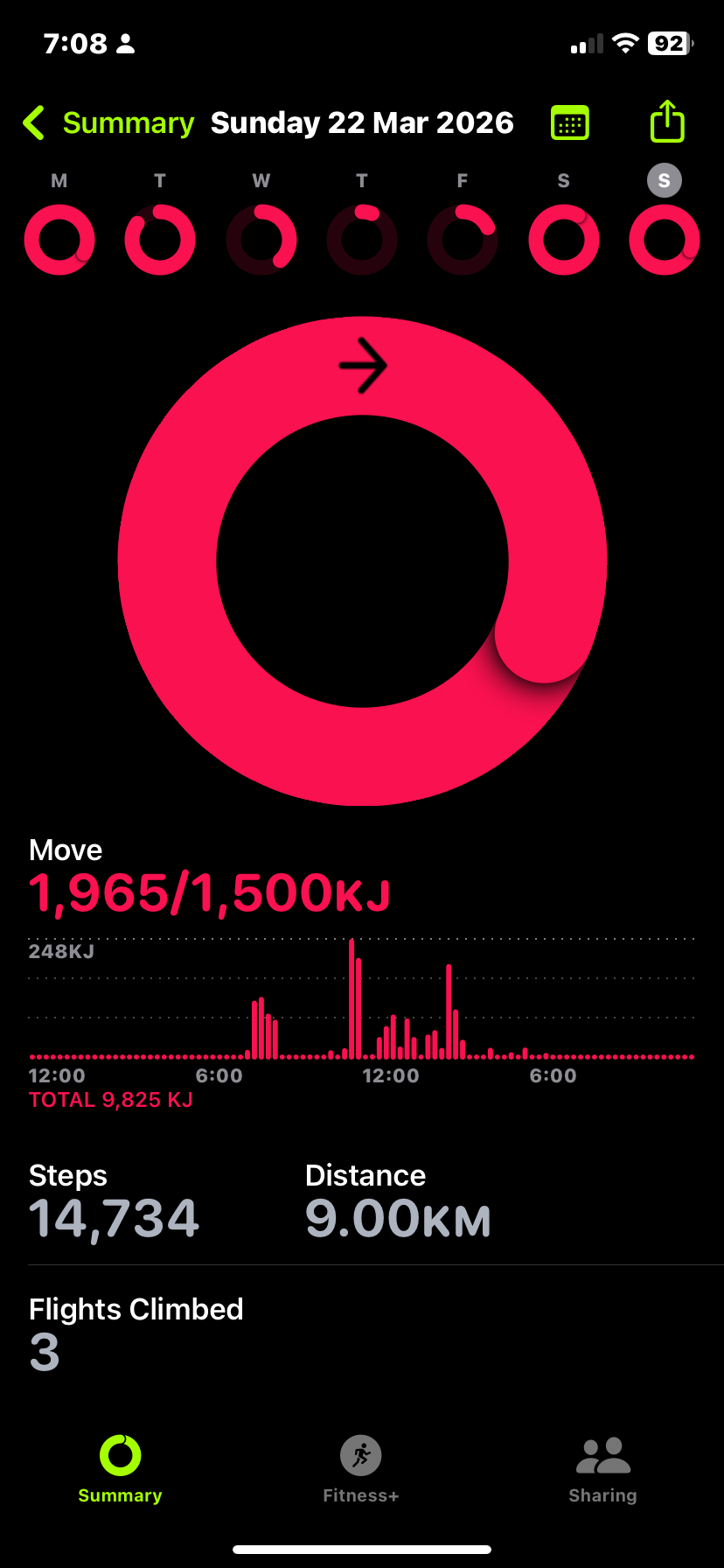This screenshot has width=724, height=1568.
Task: Select Thursday's activity ring
Action: (362, 240)
